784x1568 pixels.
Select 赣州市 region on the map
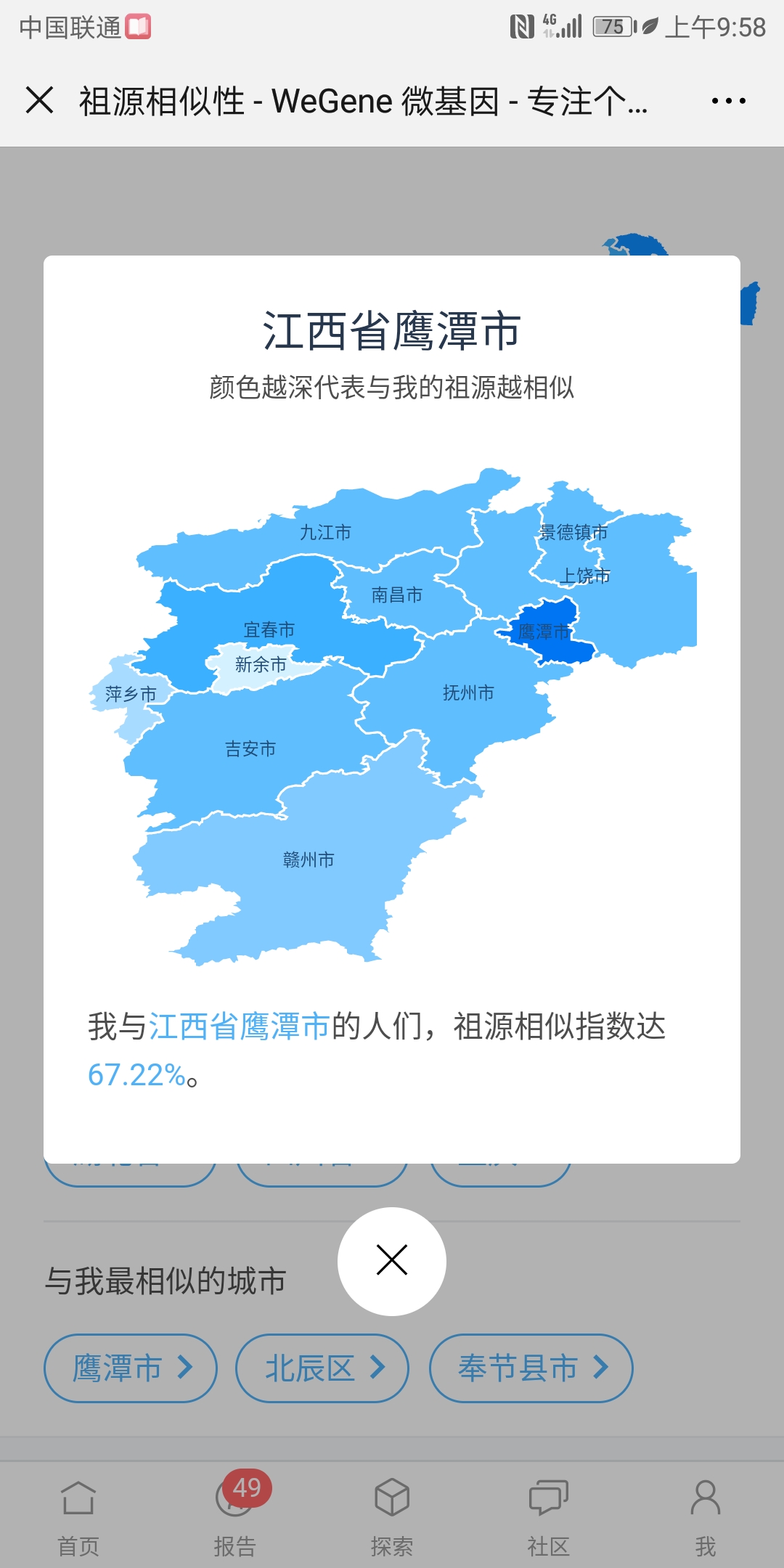309,860
